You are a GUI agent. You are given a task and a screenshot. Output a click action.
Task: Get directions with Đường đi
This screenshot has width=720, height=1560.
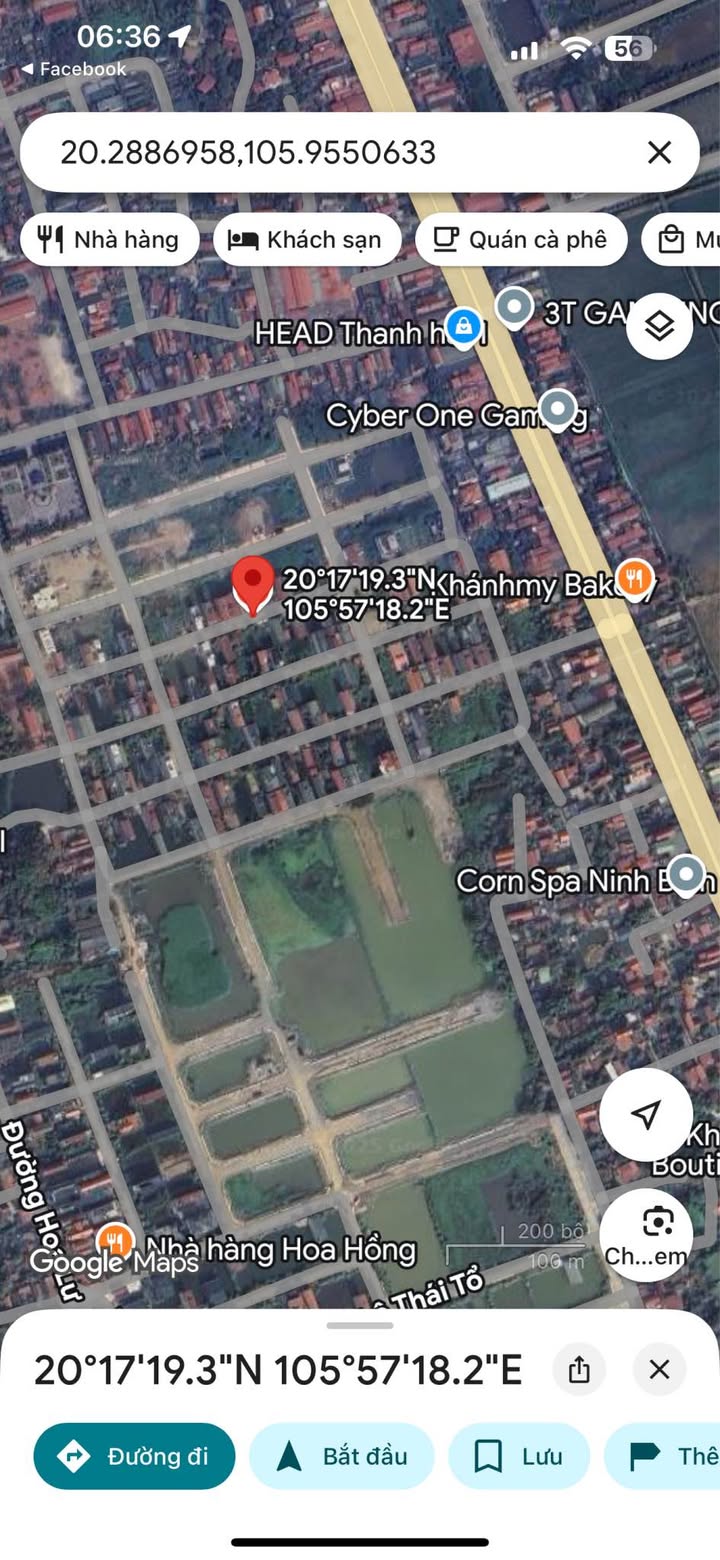134,1456
